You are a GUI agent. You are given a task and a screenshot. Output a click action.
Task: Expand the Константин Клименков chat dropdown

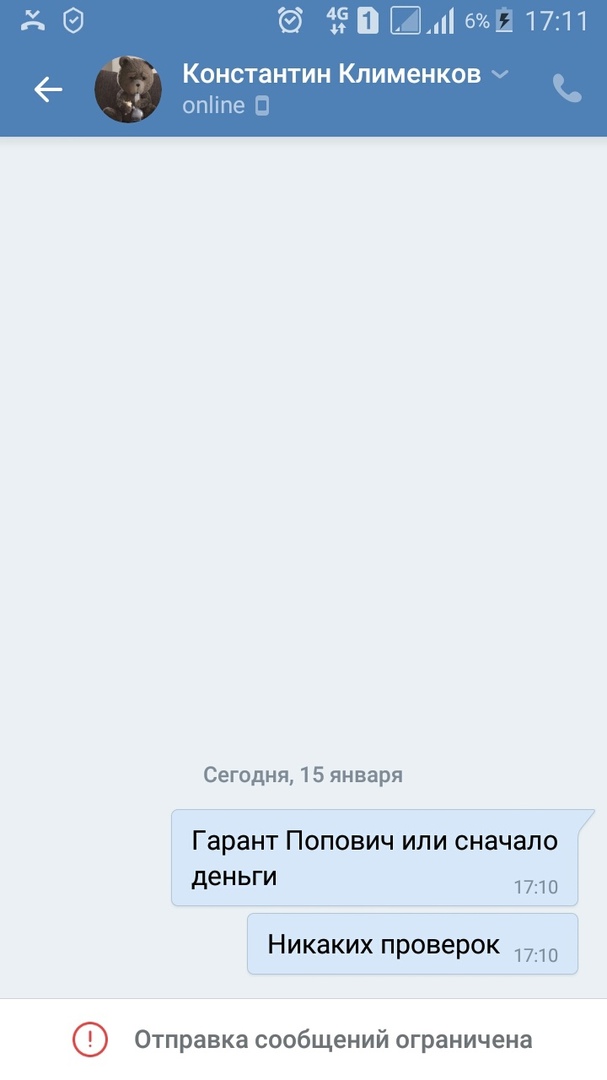click(x=501, y=74)
